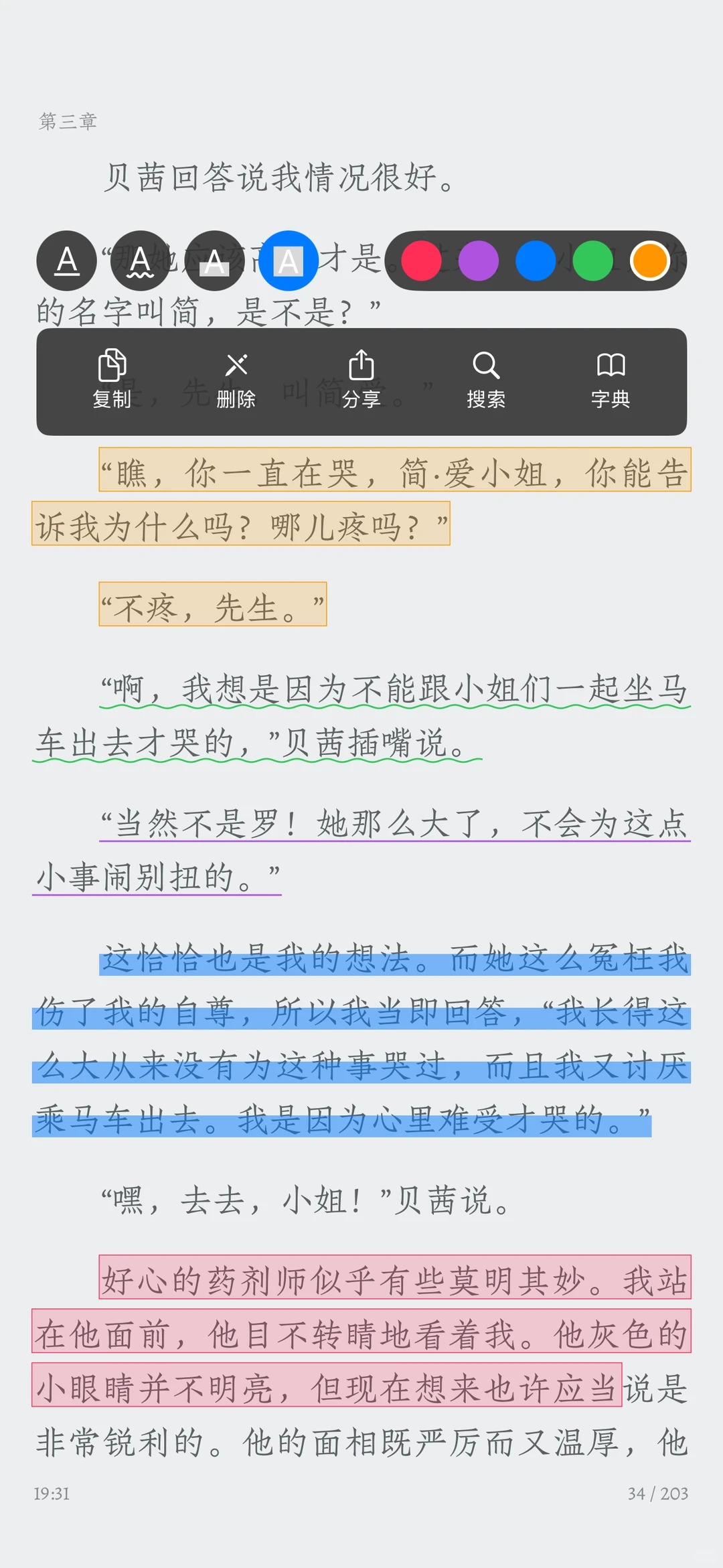Image resolution: width=723 pixels, height=1568 pixels.
Task: Pick the orange highlight color swatch
Action: coord(648,261)
